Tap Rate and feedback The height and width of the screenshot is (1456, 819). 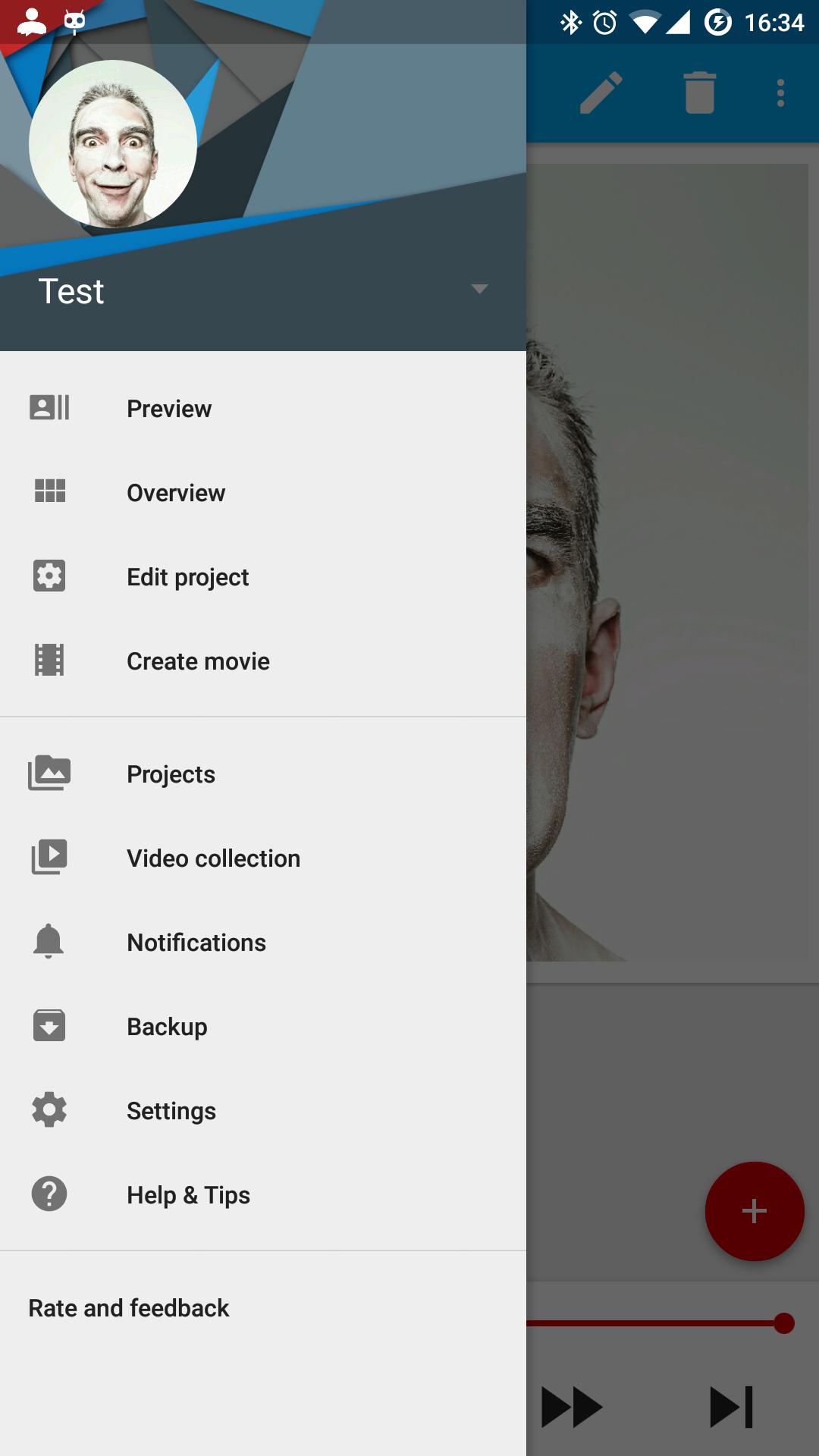263,1307
